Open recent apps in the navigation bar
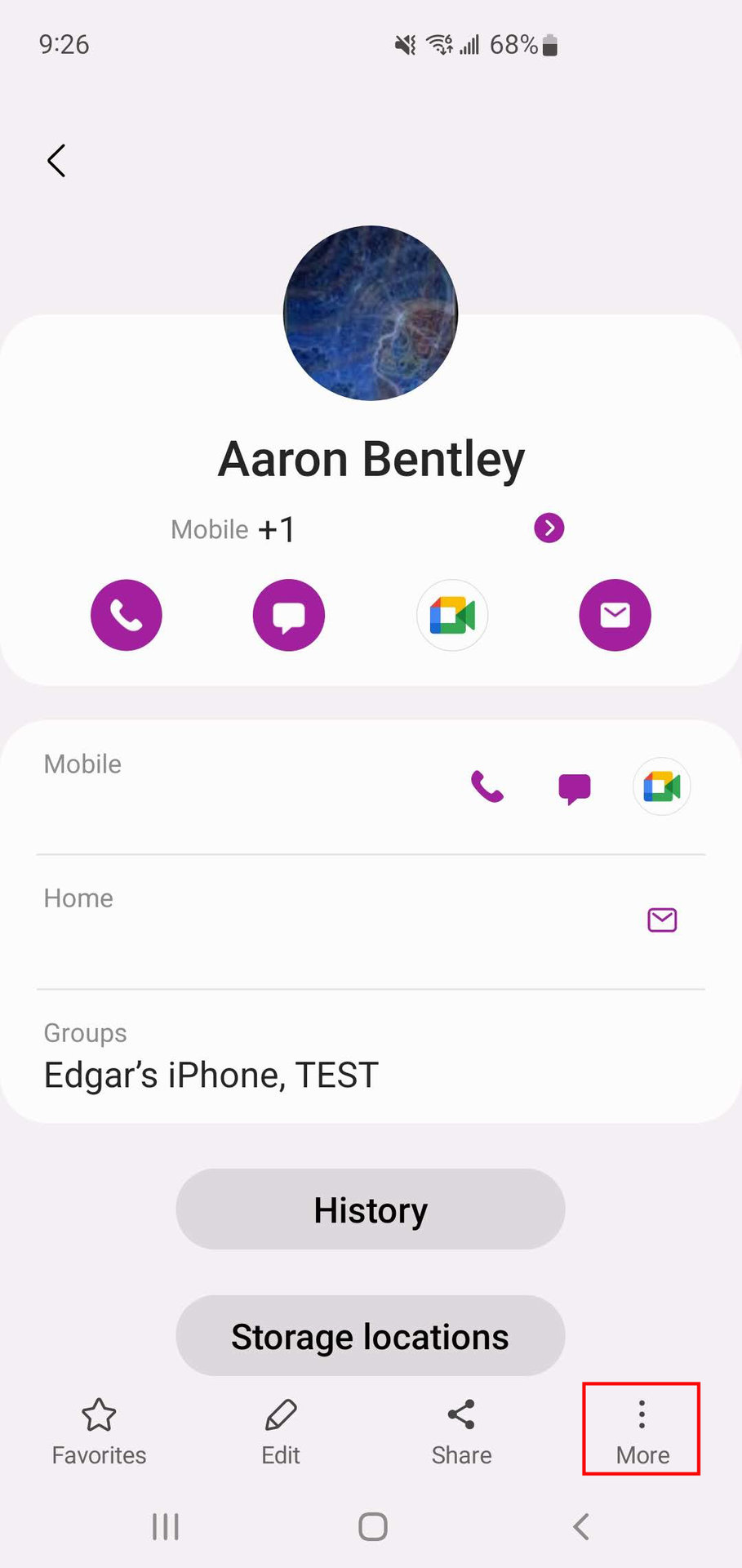 166,1526
